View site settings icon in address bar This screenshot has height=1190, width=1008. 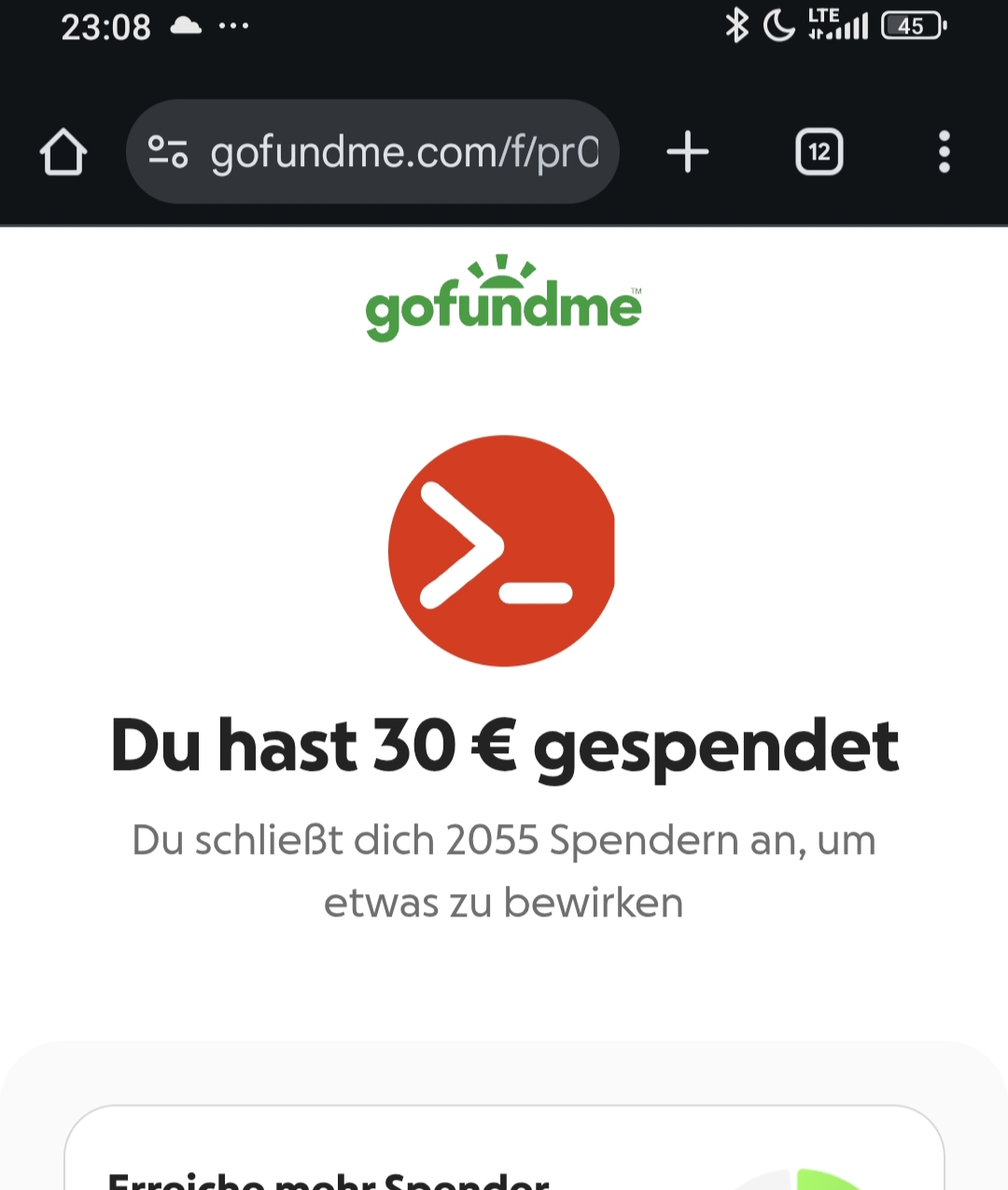tap(168, 152)
